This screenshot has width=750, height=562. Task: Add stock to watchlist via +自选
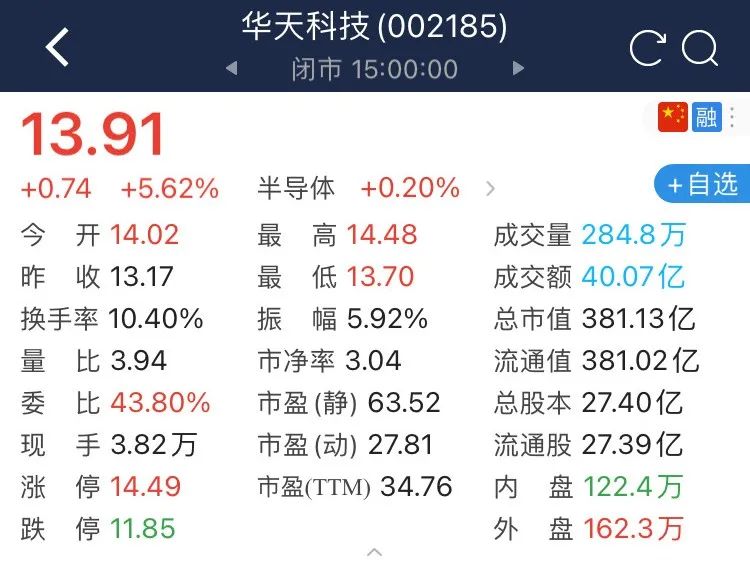(x=702, y=184)
